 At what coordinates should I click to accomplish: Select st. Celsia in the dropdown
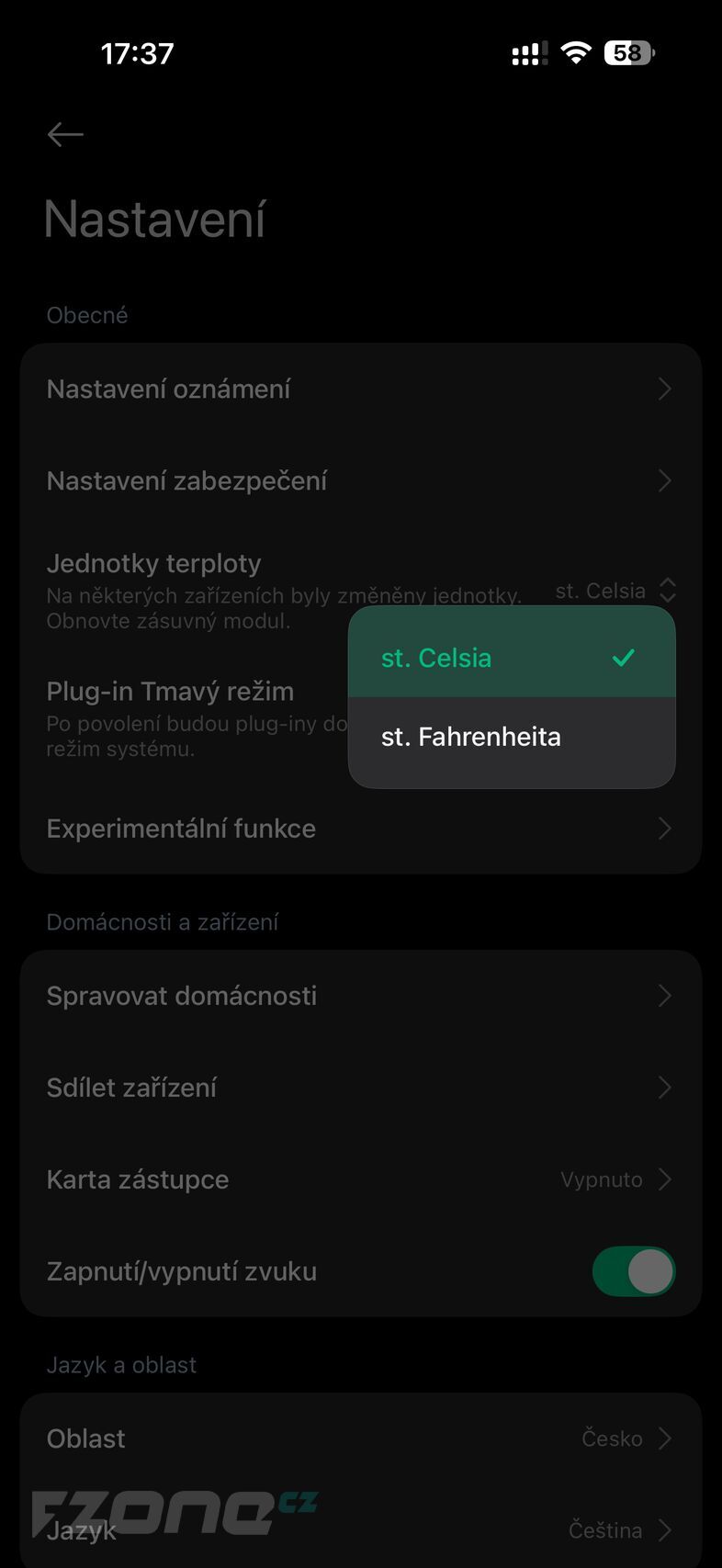(x=511, y=658)
